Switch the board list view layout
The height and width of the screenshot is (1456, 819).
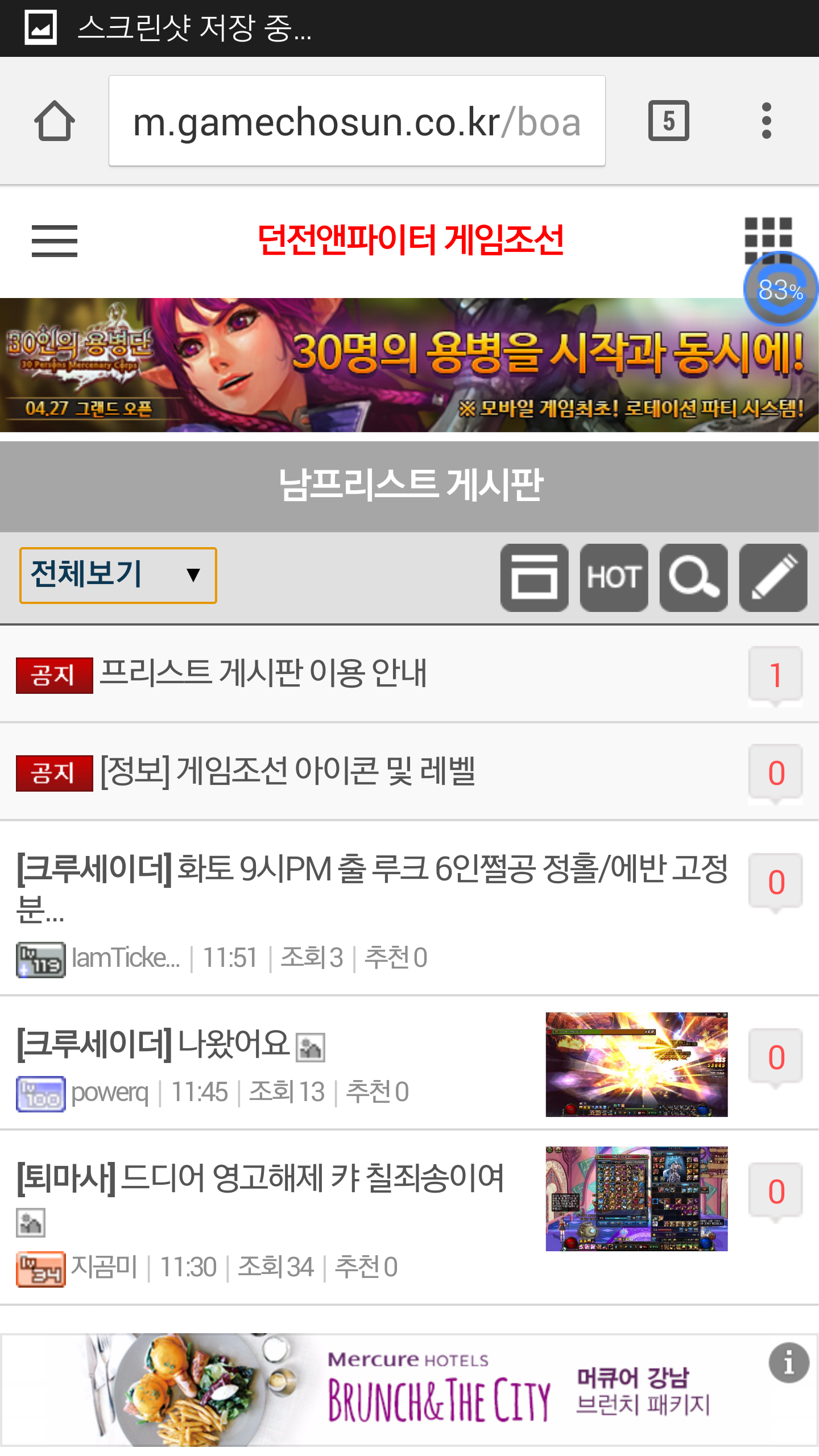click(534, 577)
